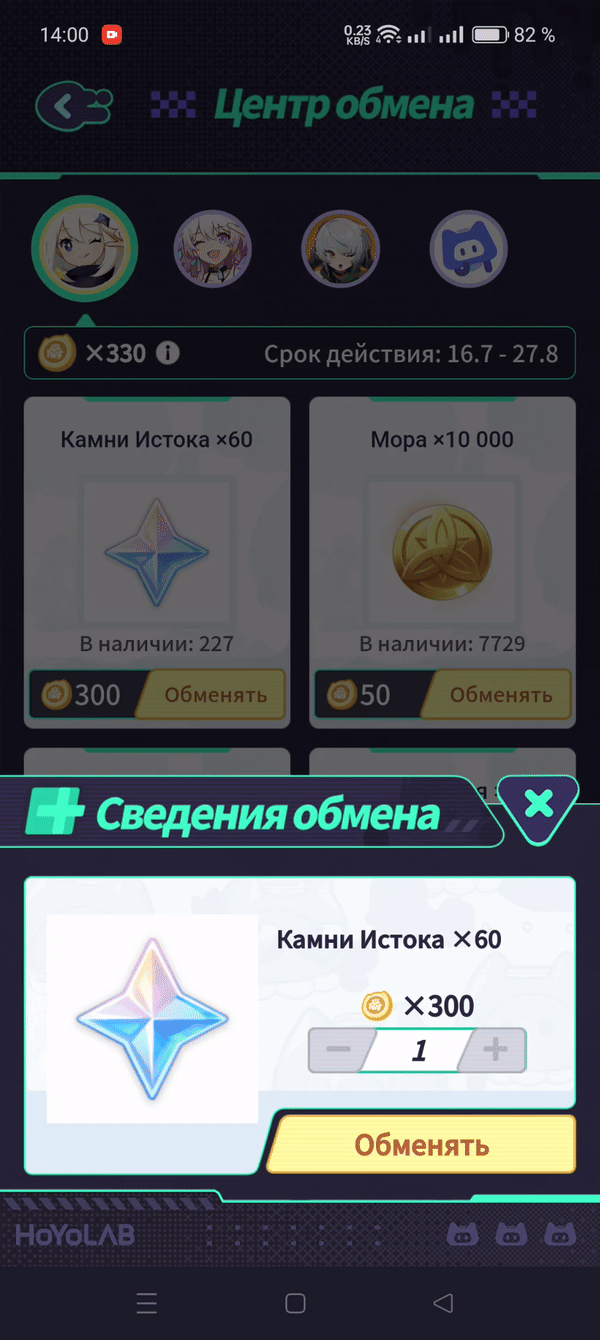Open the info icon next to ×330
This screenshot has width=600, height=1340.
(168, 353)
